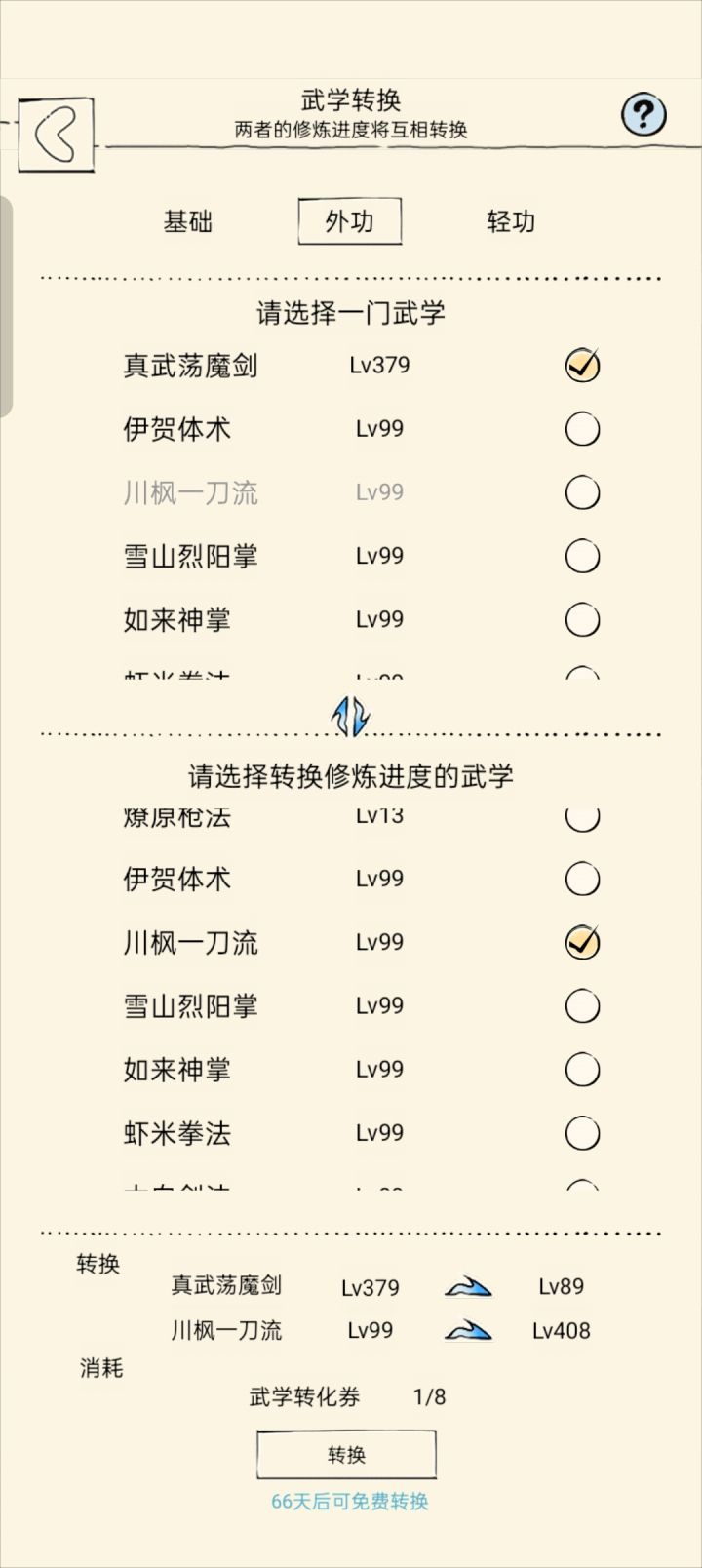Switch to the 基础 tab
The width and height of the screenshot is (702, 1568).
(x=189, y=221)
